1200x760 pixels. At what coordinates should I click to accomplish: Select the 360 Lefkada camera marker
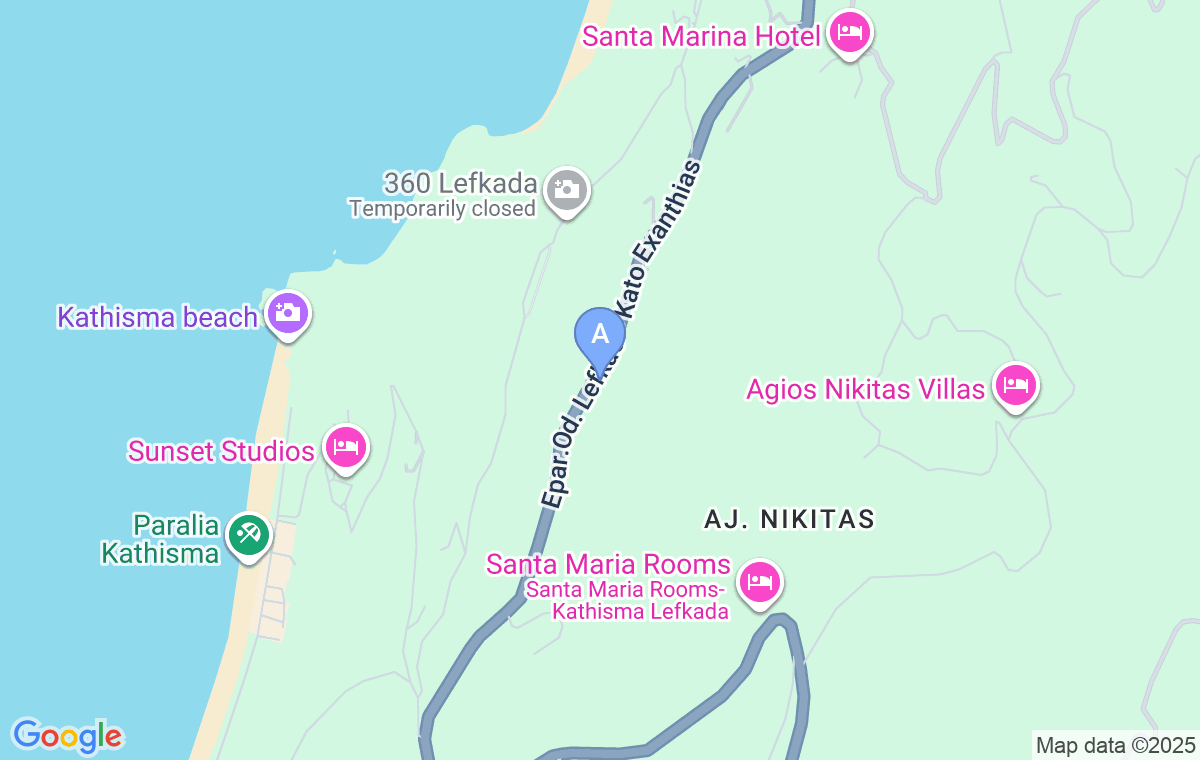567,189
